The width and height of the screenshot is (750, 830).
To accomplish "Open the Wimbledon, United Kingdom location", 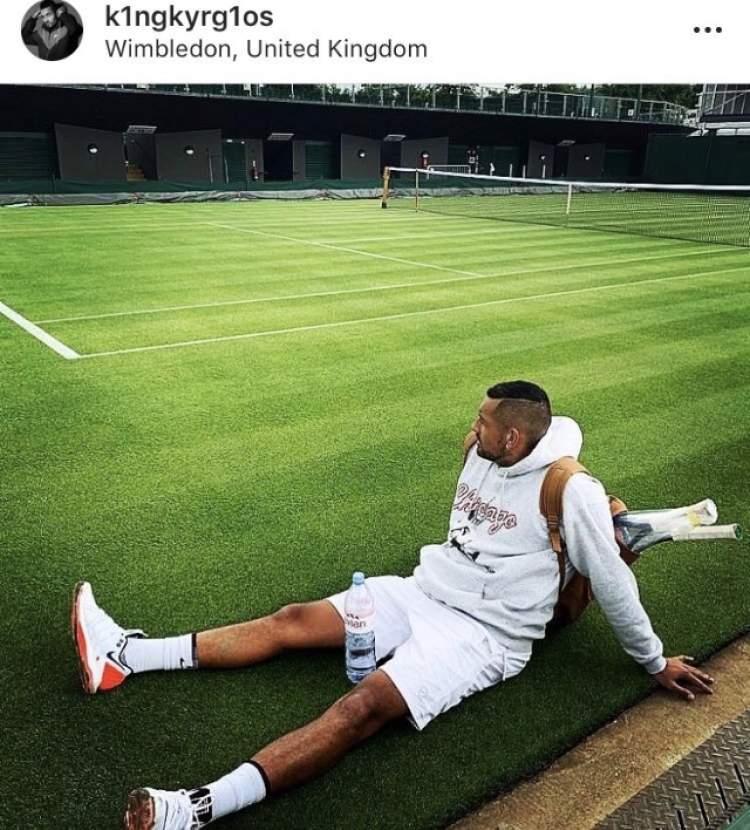I will tap(265, 49).
